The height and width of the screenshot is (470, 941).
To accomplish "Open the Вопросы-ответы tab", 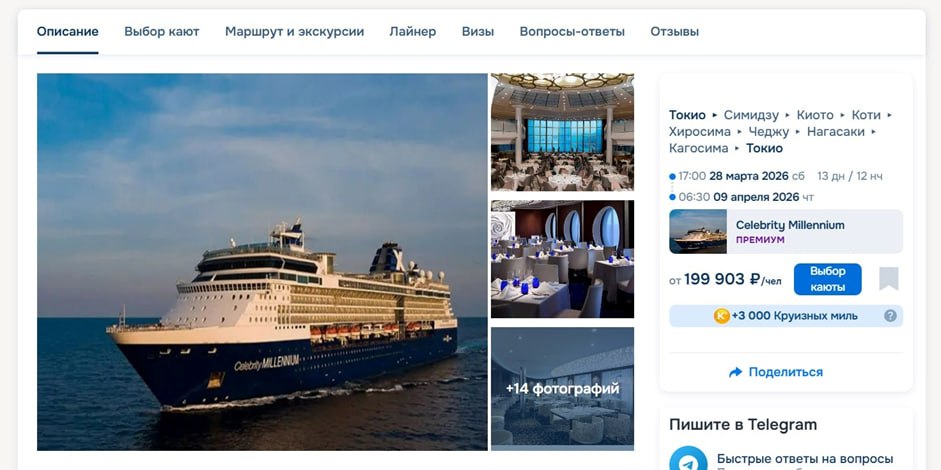I will click(x=571, y=31).
